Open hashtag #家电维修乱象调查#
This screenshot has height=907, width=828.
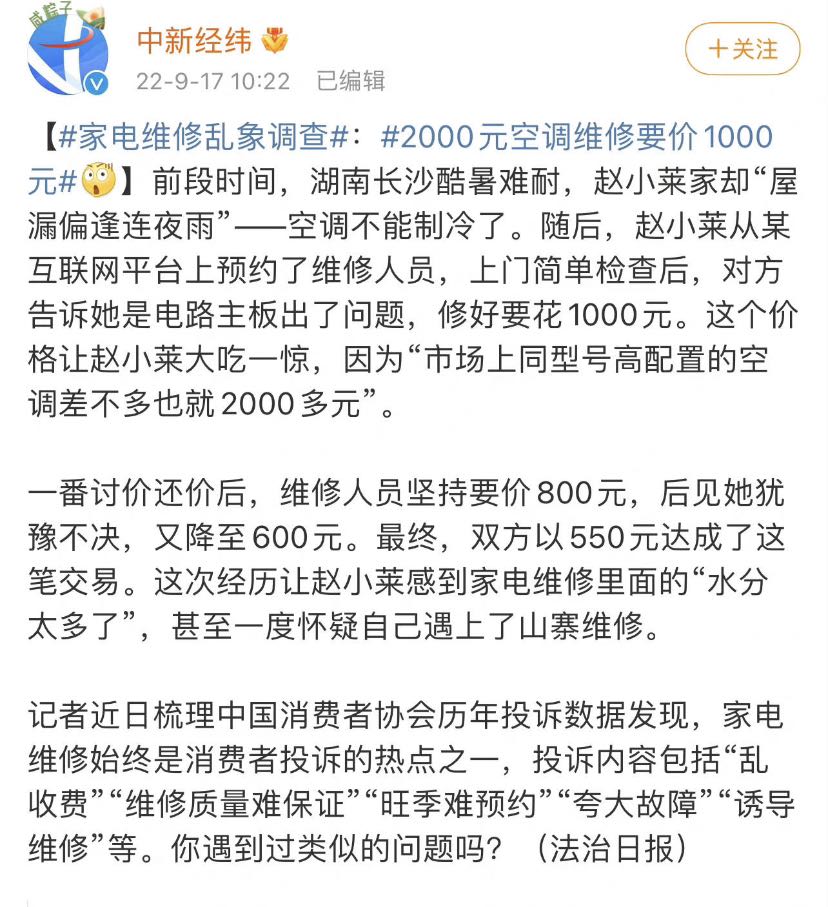200,137
